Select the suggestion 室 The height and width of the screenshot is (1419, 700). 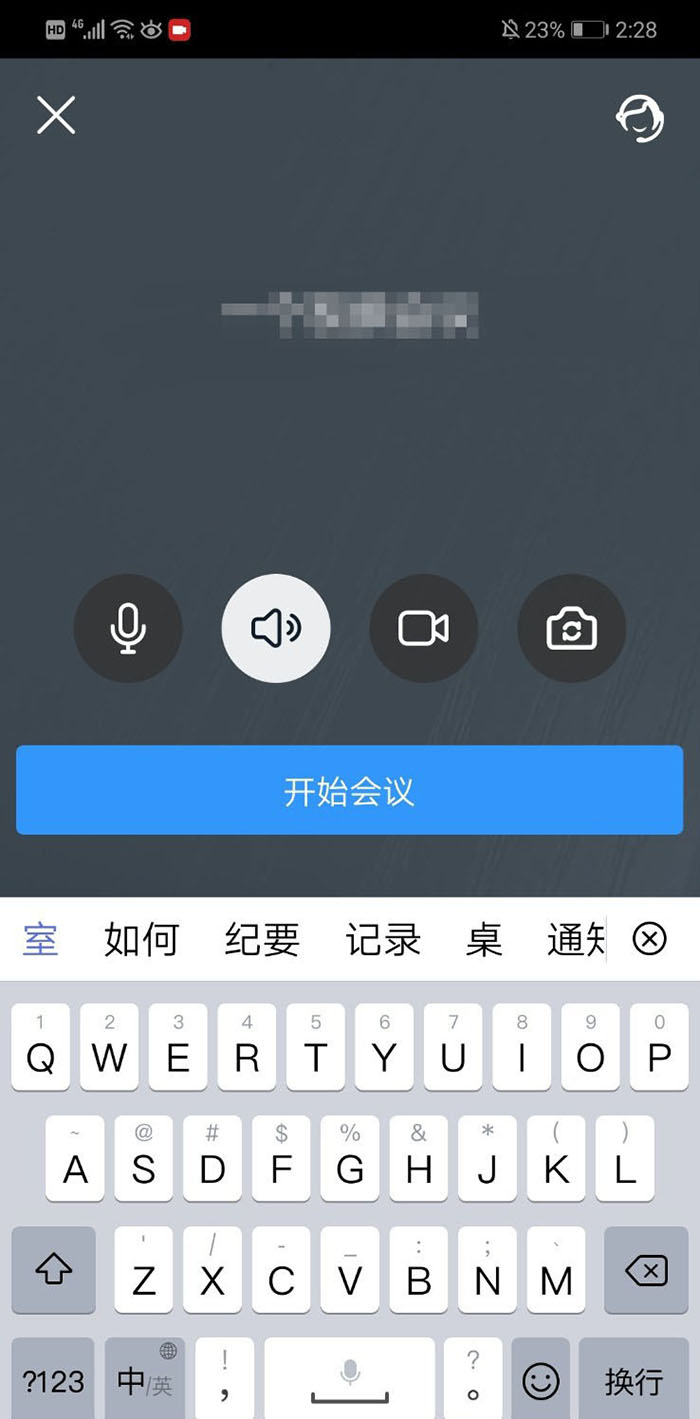pyautogui.click(x=41, y=939)
